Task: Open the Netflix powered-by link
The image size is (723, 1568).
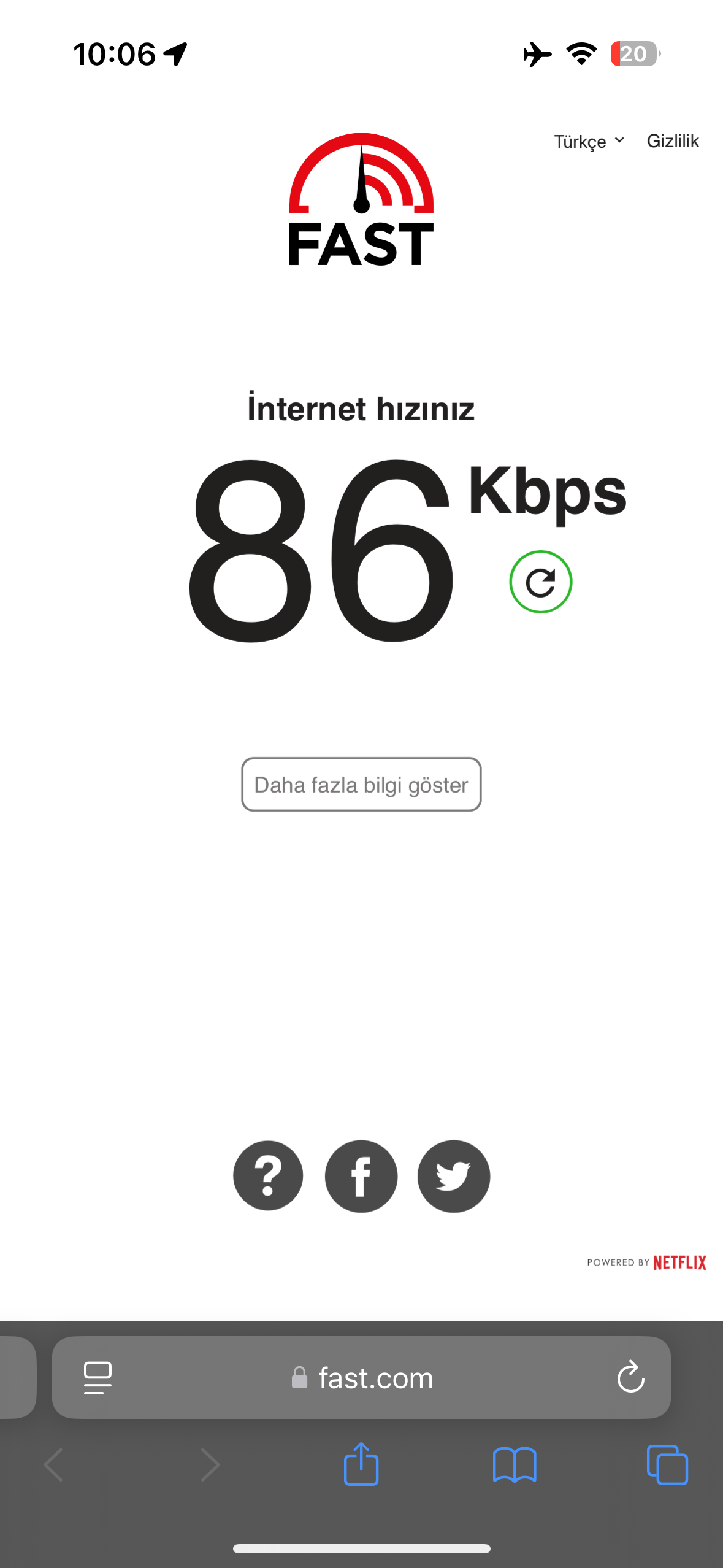Action: (x=646, y=1262)
